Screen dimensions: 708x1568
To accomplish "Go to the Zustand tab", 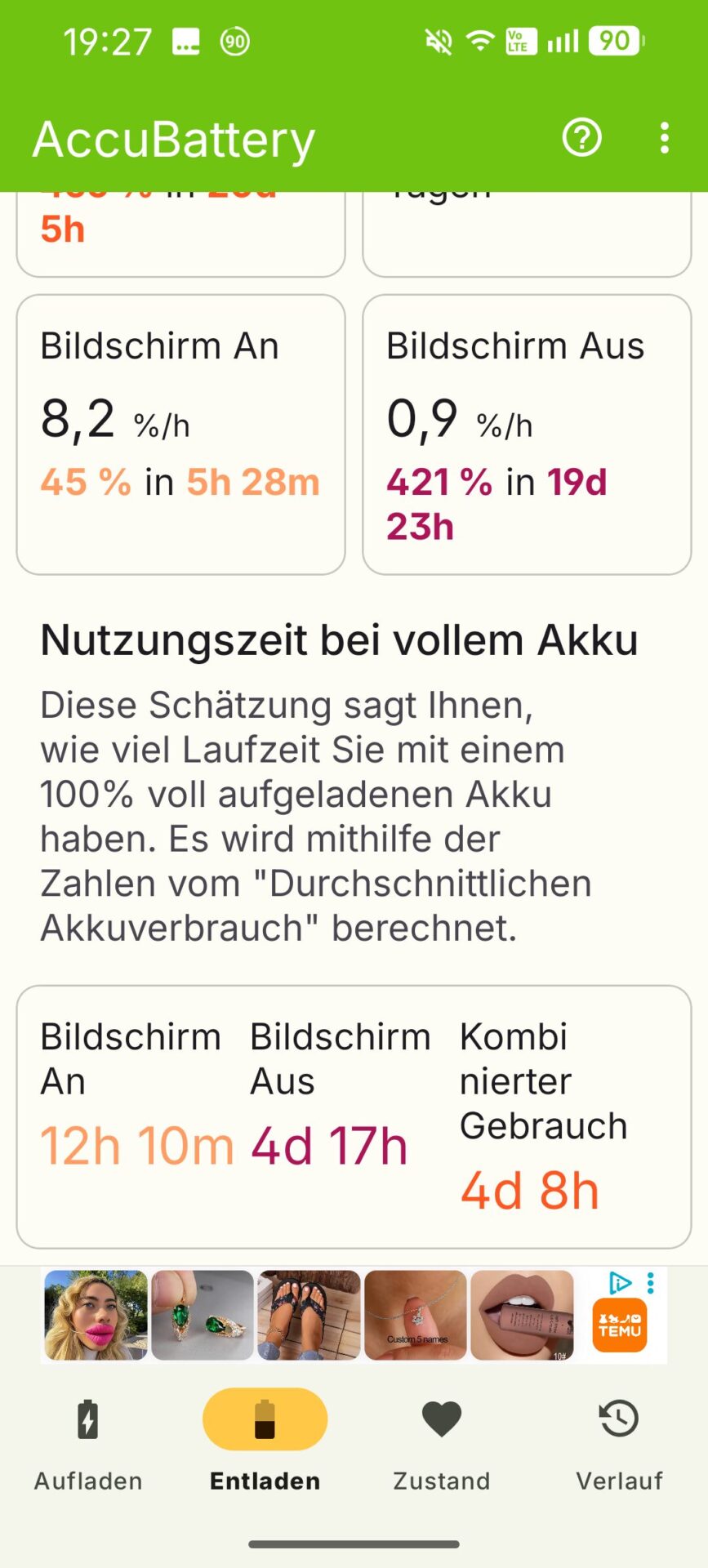I will [442, 1442].
